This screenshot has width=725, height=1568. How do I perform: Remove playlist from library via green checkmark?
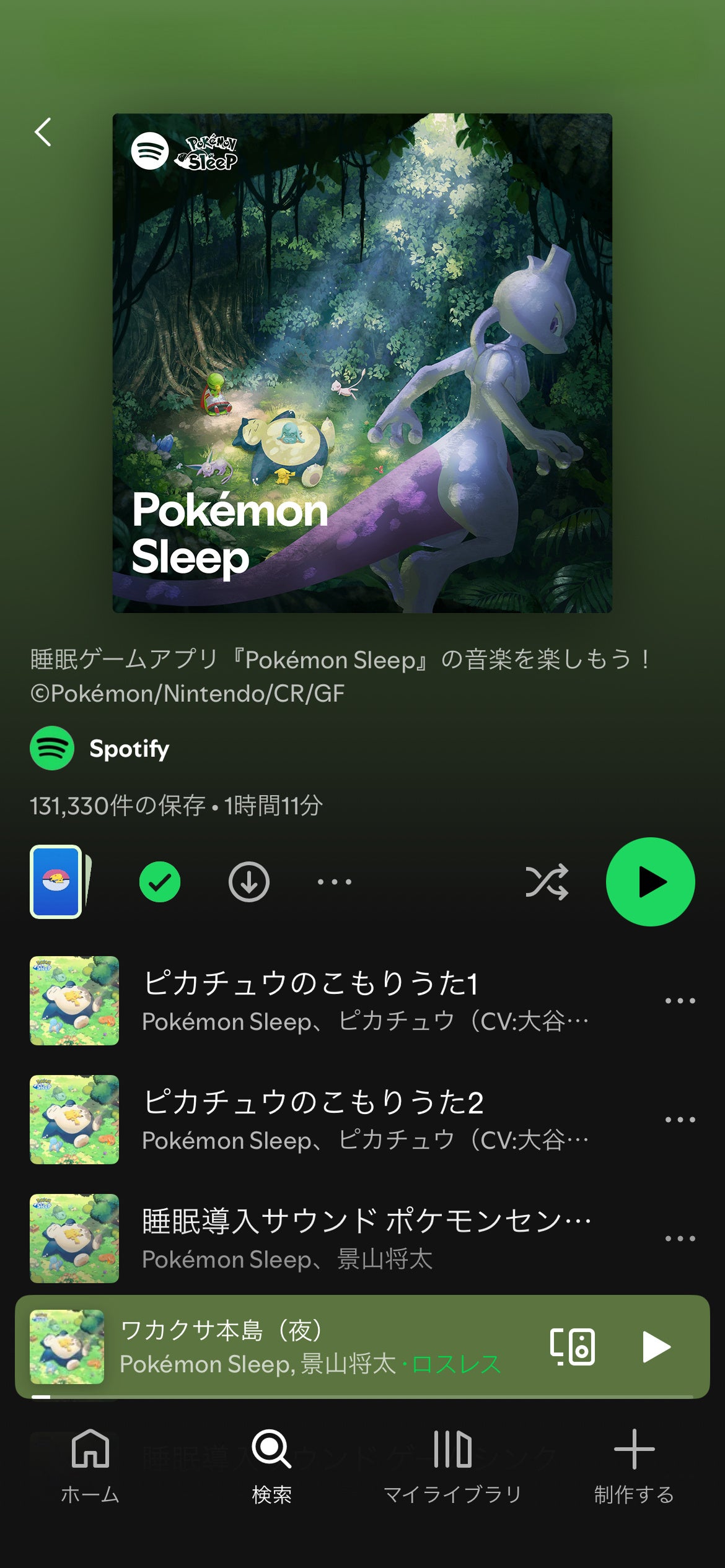[160, 882]
